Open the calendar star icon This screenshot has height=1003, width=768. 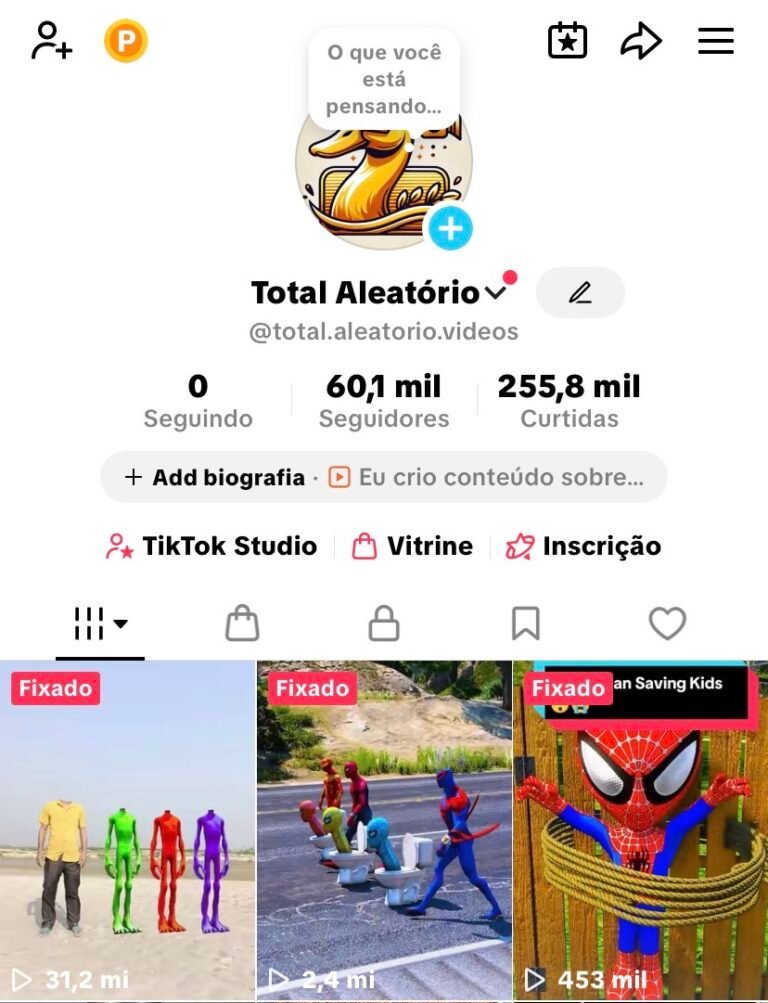pos(567,41)
